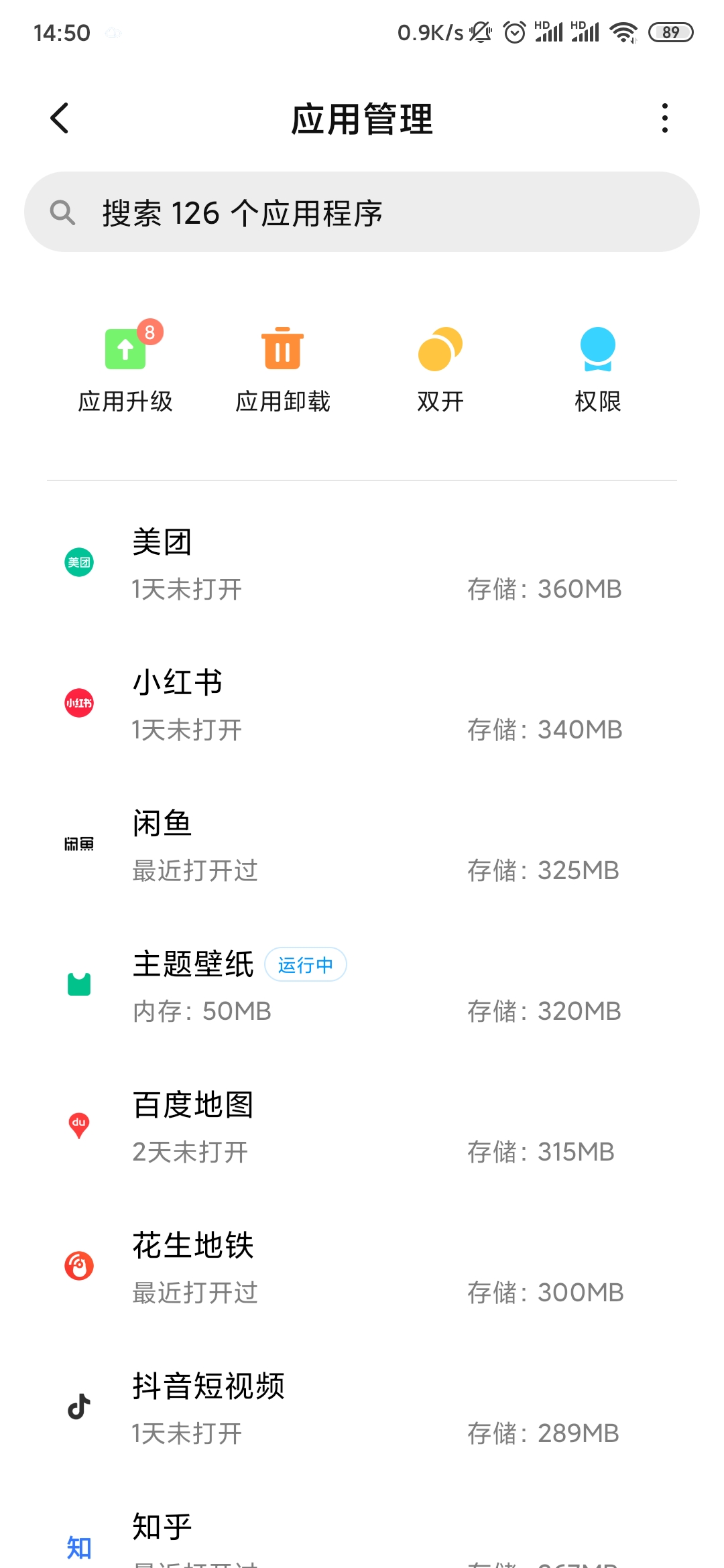Open 双开 dual apps
The width and height of the screenshot is (724, 1568).
tap(440, 367)
